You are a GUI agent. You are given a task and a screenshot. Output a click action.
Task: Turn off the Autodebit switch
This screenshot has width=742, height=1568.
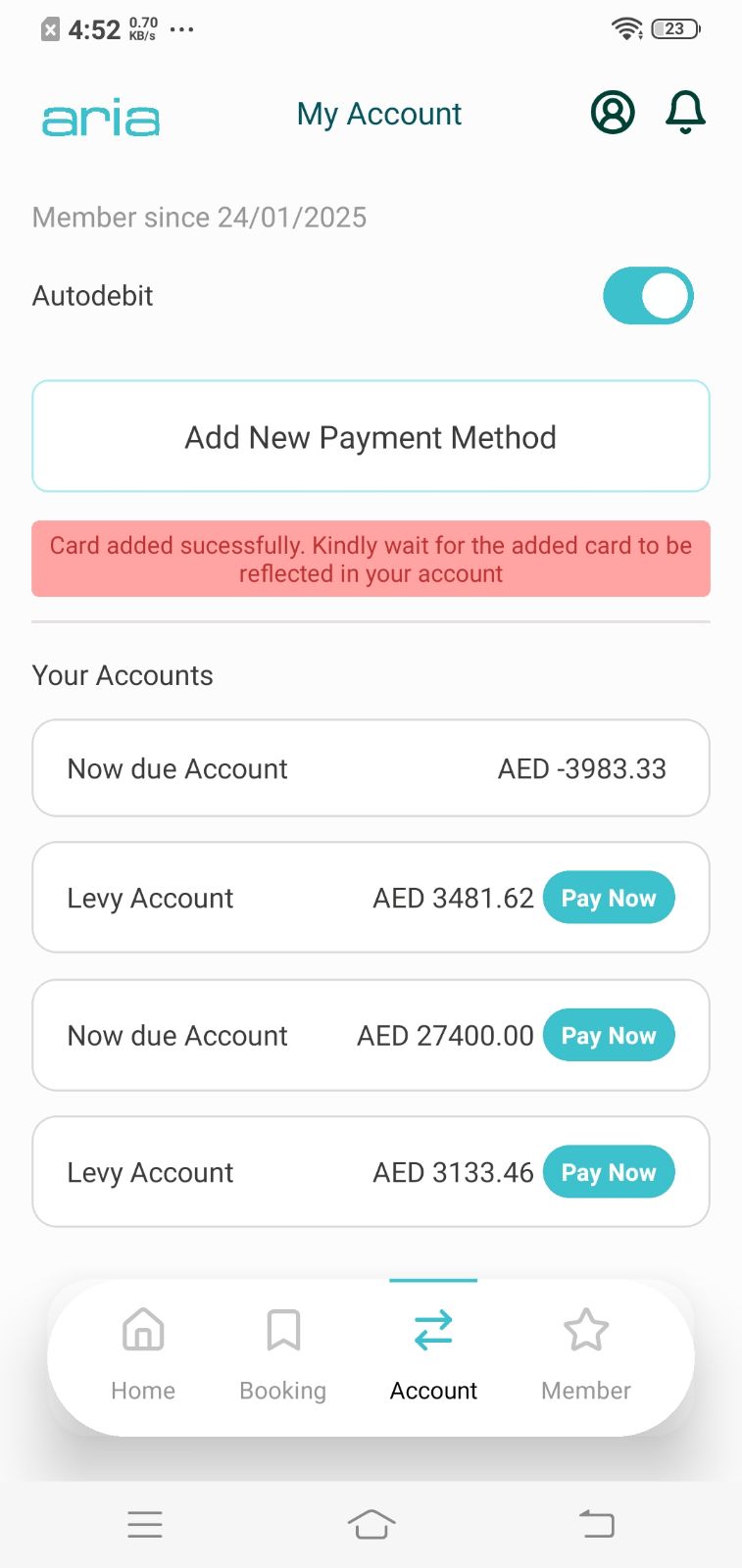pyautogui.click(x=648, y=296)
